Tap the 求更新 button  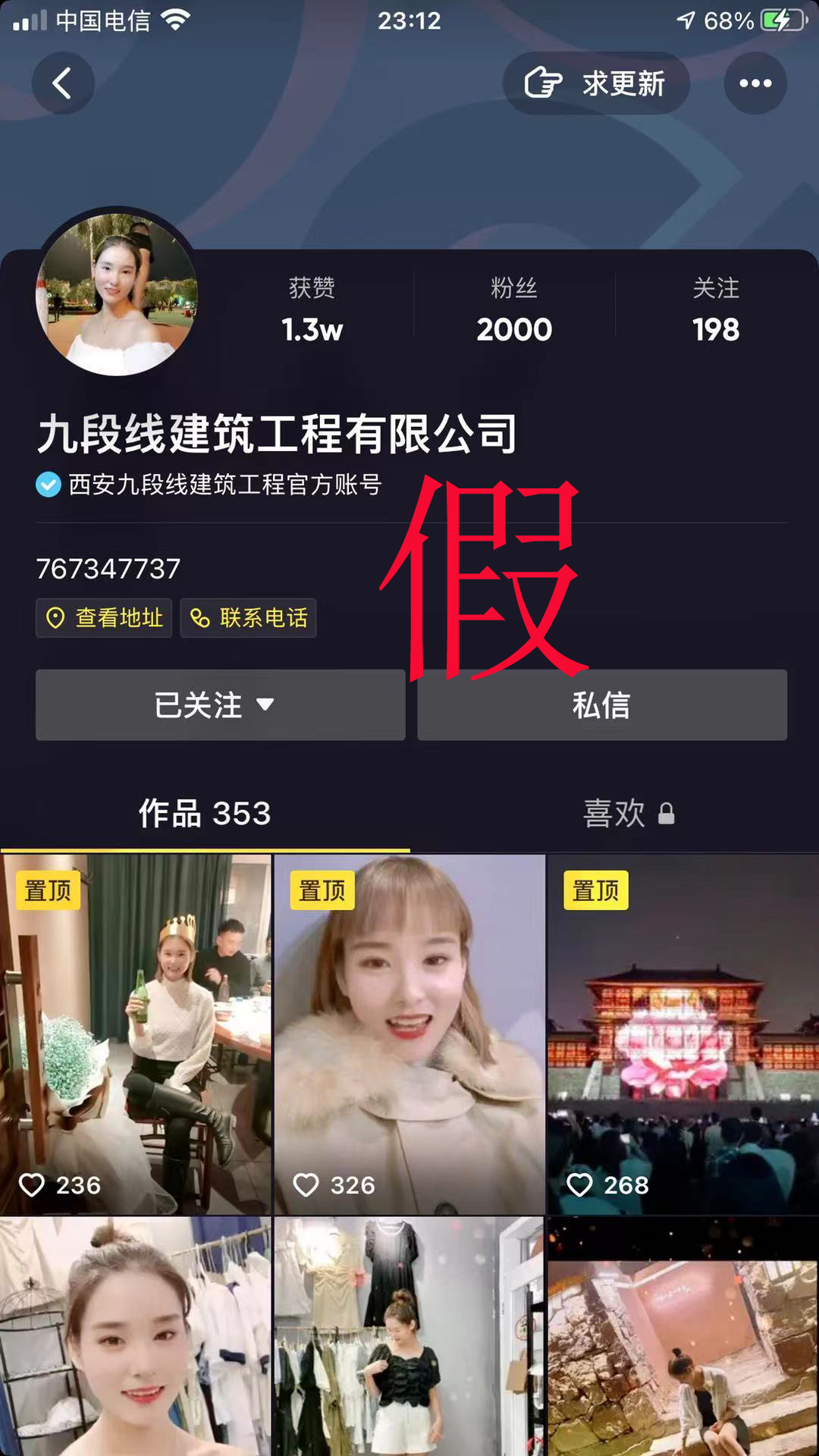pyautogui.click(x=596, y=83)
